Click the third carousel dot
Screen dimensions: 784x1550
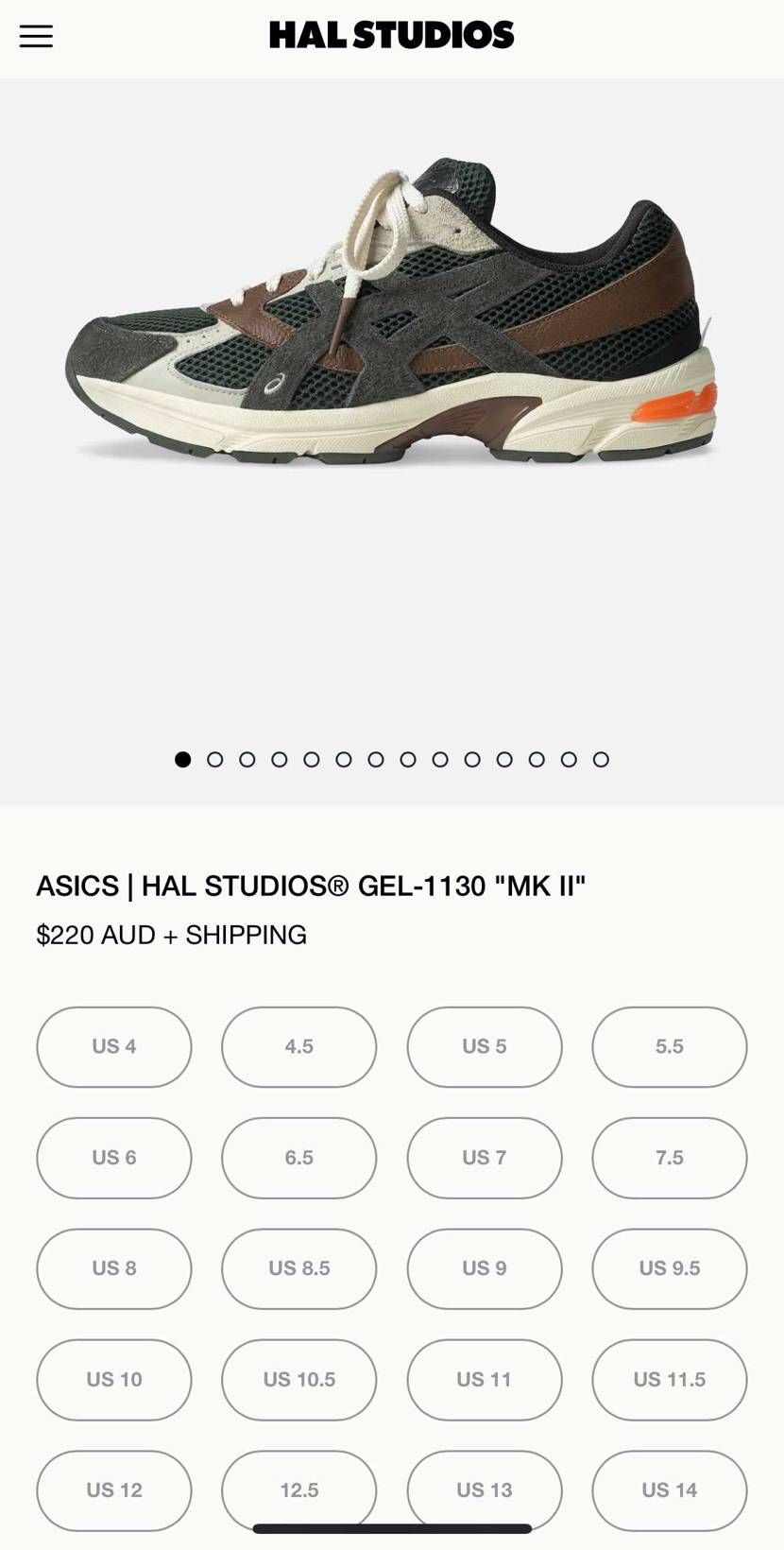click(x=247, y=758)
